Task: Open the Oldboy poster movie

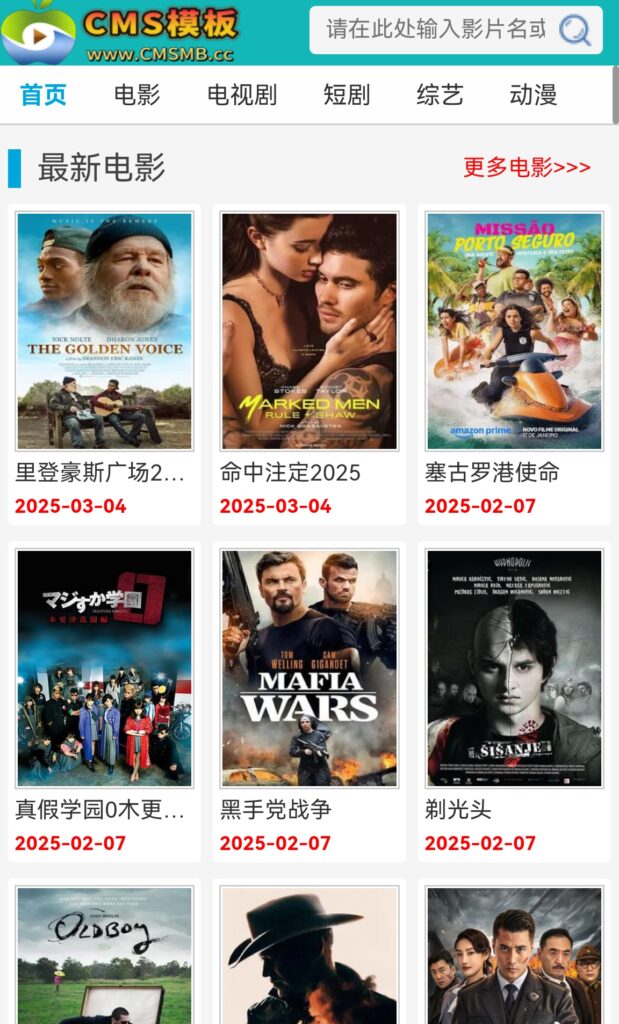Action: pyautogui.click(x=105, y=955)
